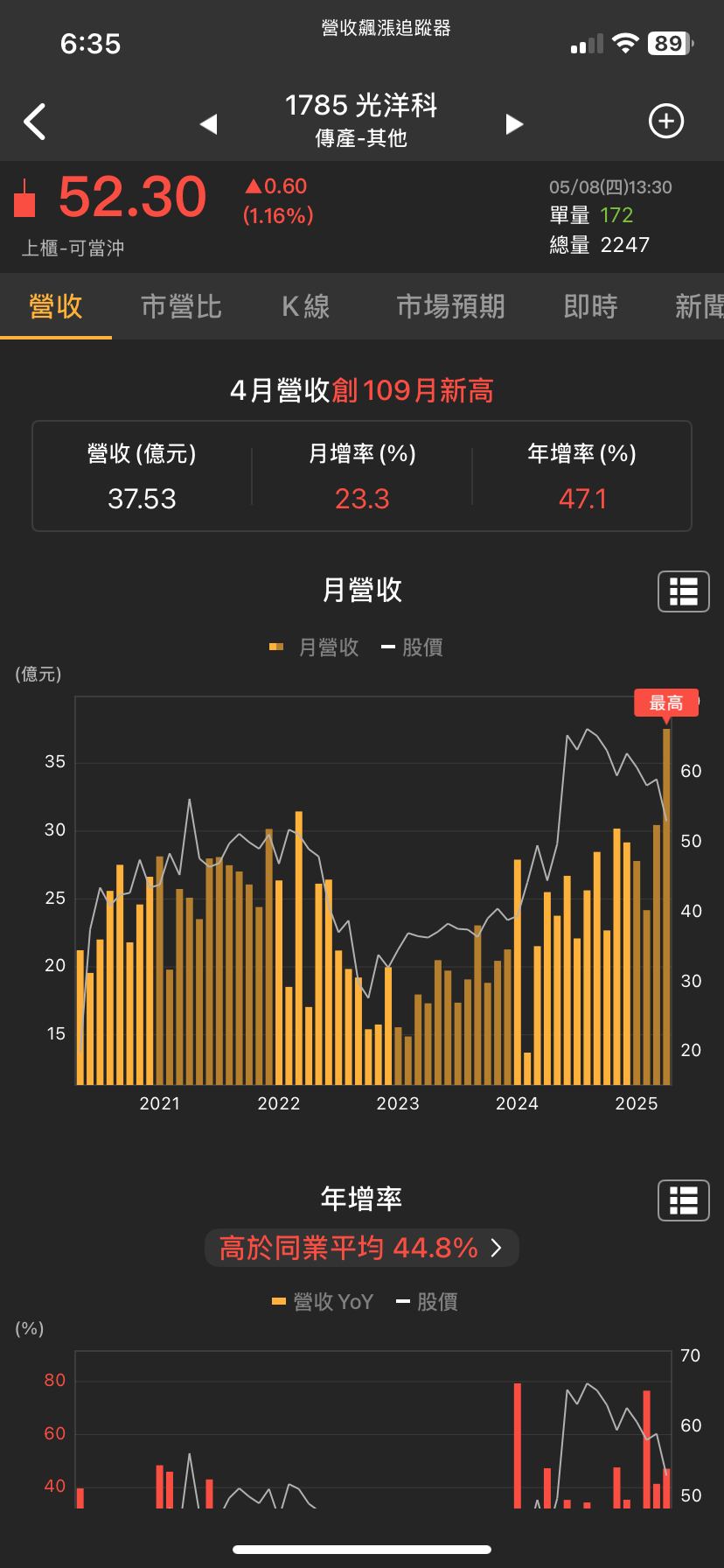Switch to the 市營比 tab
This screenshot has height=1568, width=724.
point(181,306)
